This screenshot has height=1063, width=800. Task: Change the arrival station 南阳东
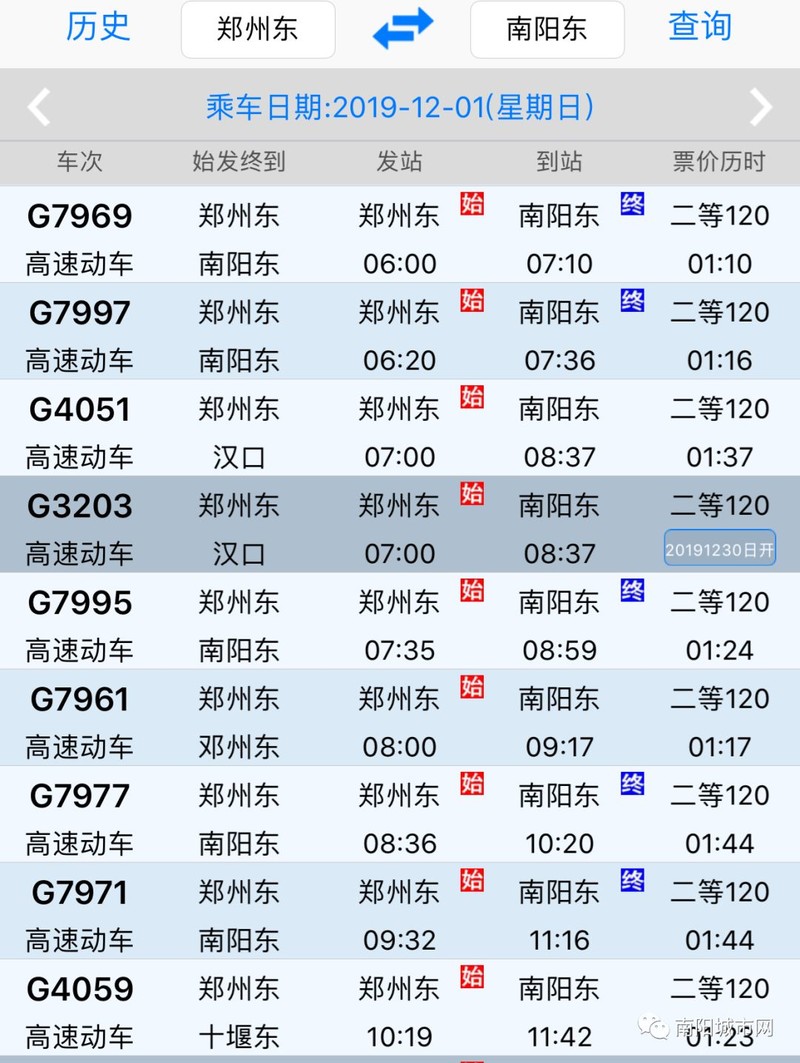point(546,29)
